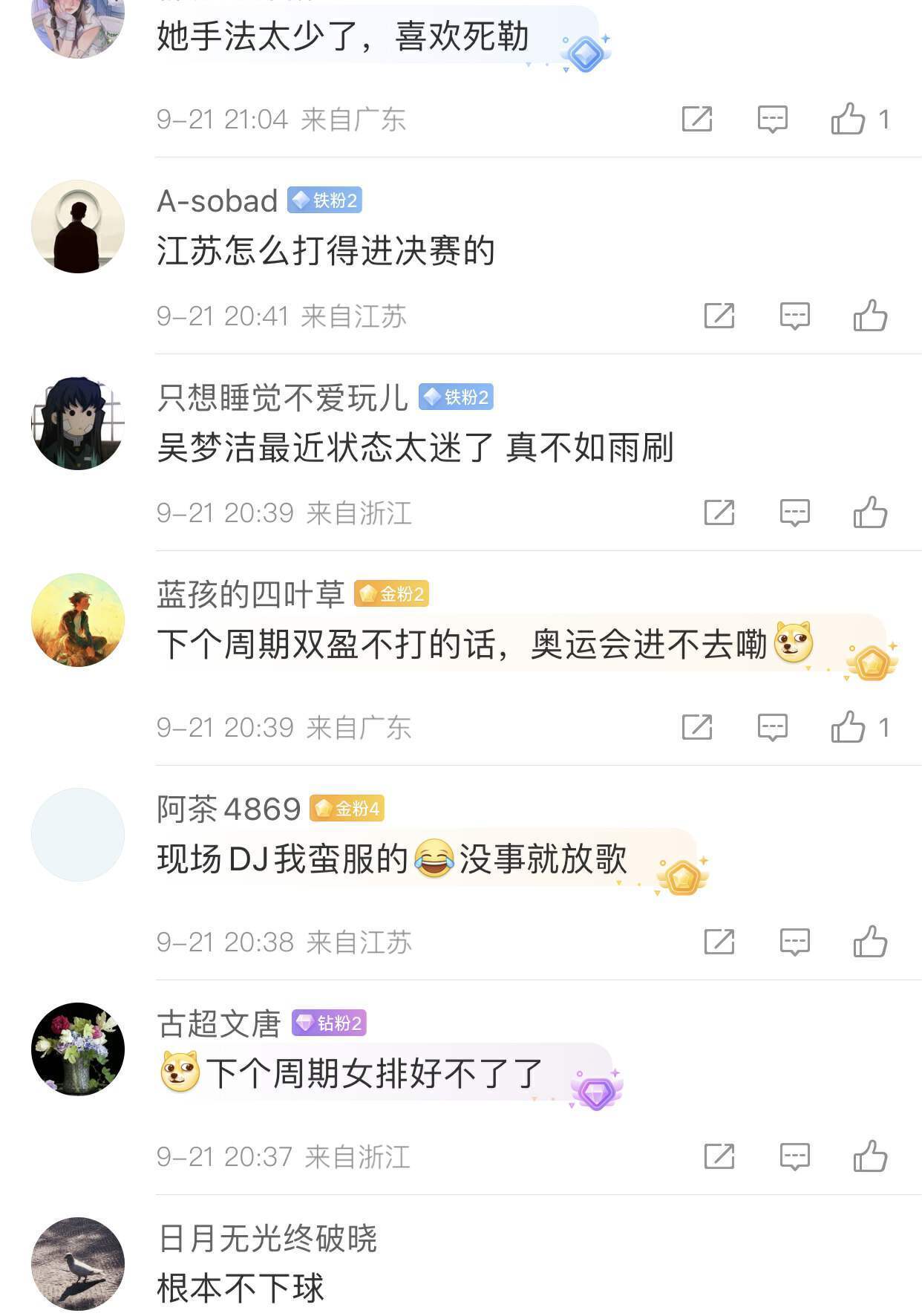Viewport: 922px width, 1316px height.
Task: Reply to 阿茶4869's comment
Action: pos(794,942)
